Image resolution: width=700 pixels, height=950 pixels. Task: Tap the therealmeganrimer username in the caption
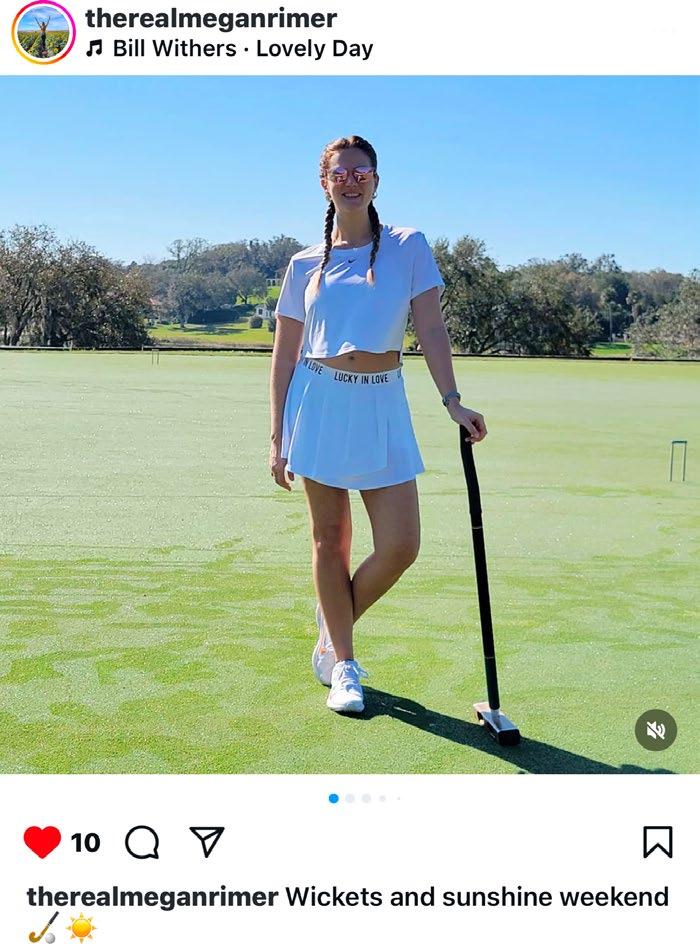pyautogui.click(x=152, y=897)
